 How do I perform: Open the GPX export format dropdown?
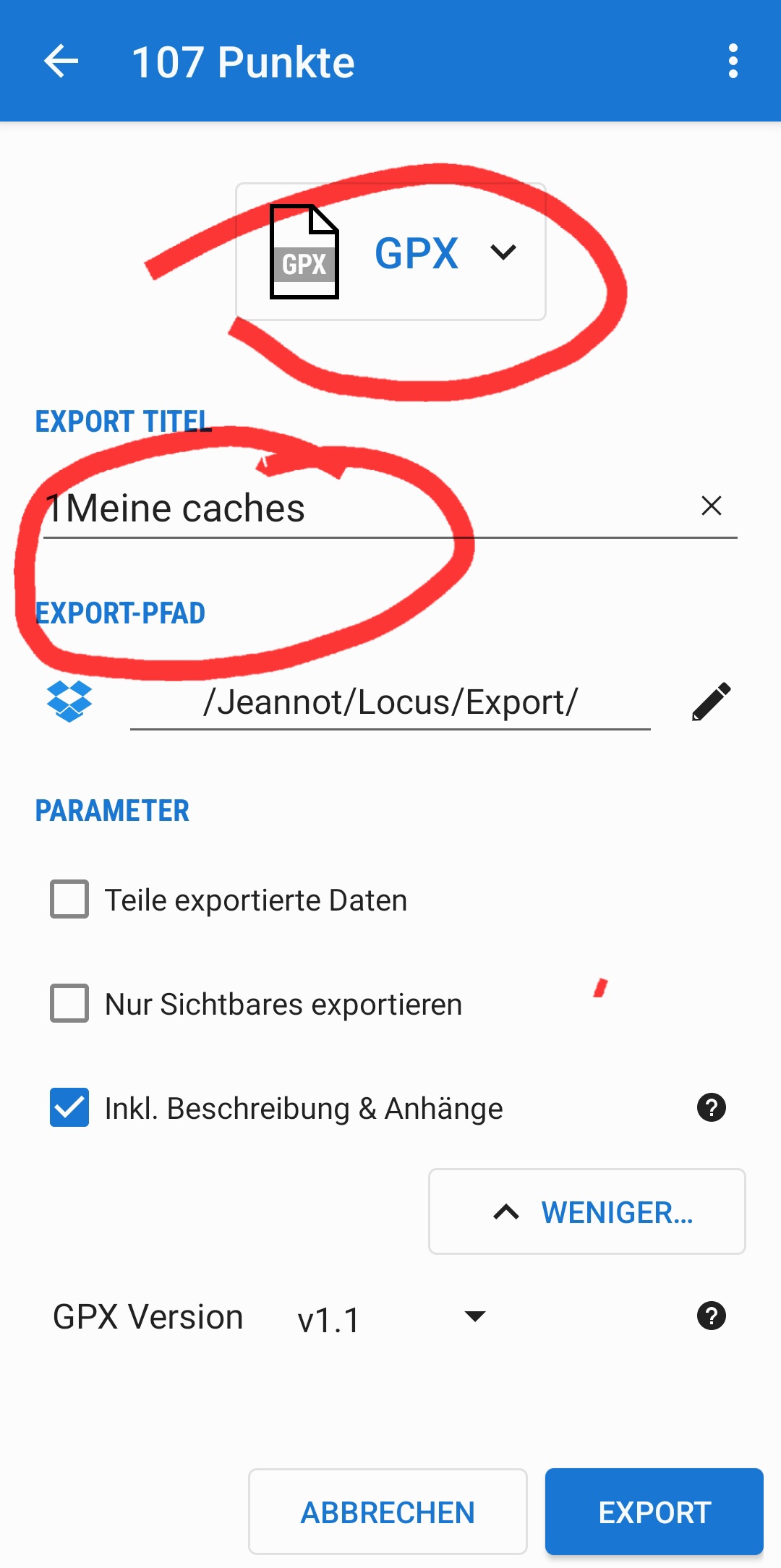coord(390,252)
